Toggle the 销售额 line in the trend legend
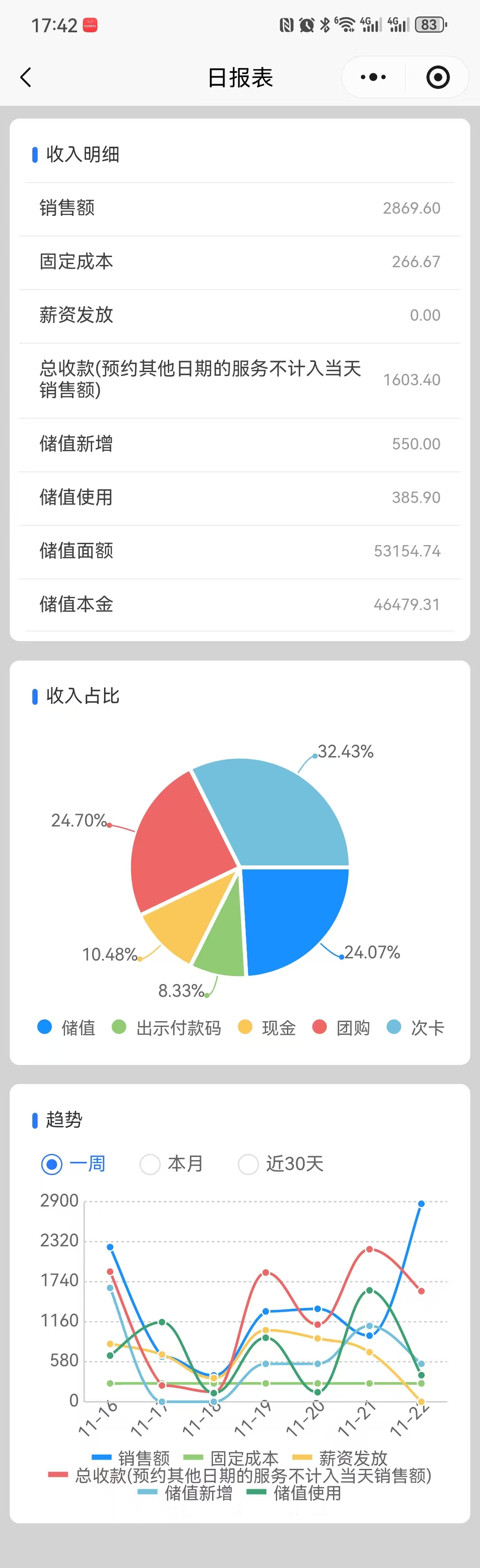 pos(131,1458)
